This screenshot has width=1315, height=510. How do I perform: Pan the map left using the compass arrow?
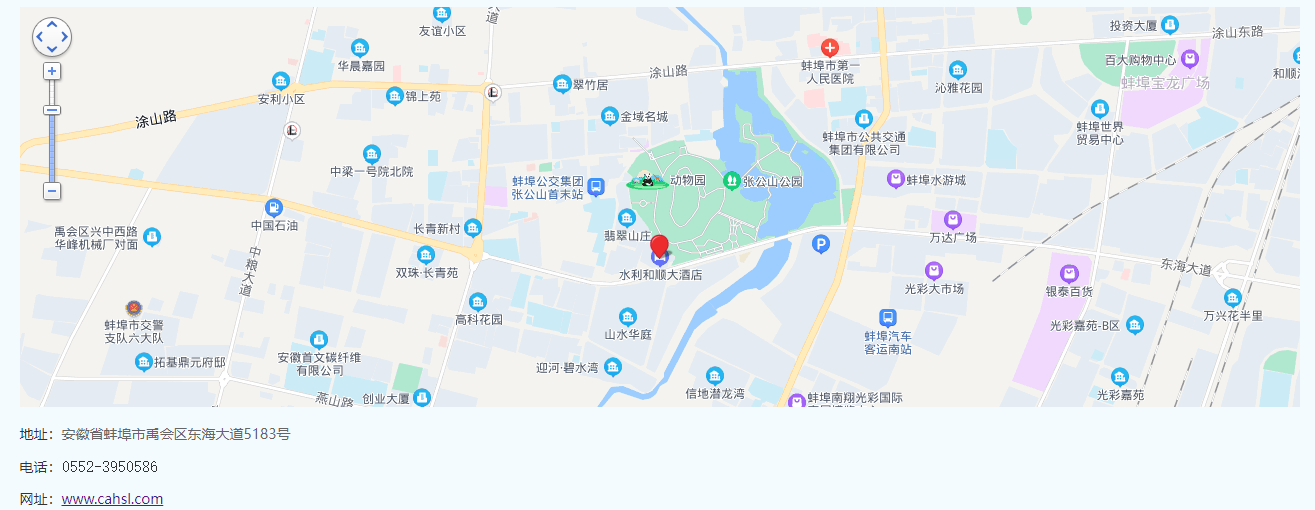pos(39,38)
